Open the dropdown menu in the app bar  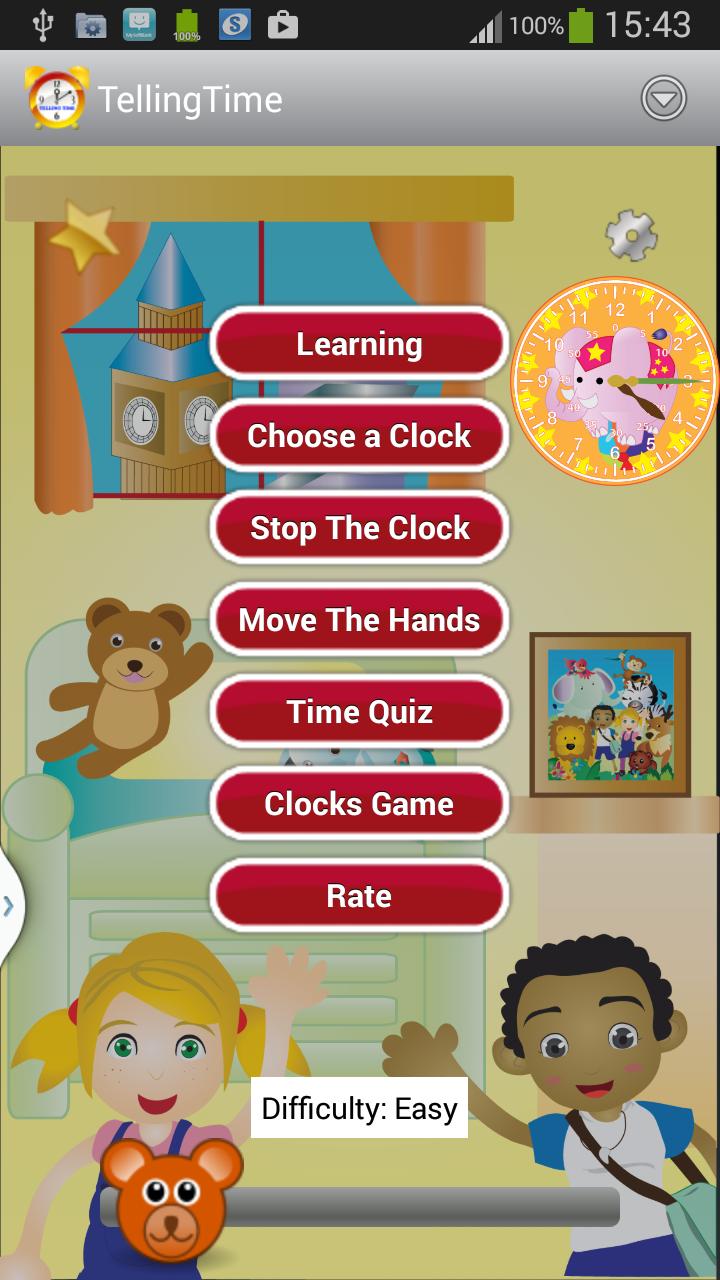pos(664,99)
